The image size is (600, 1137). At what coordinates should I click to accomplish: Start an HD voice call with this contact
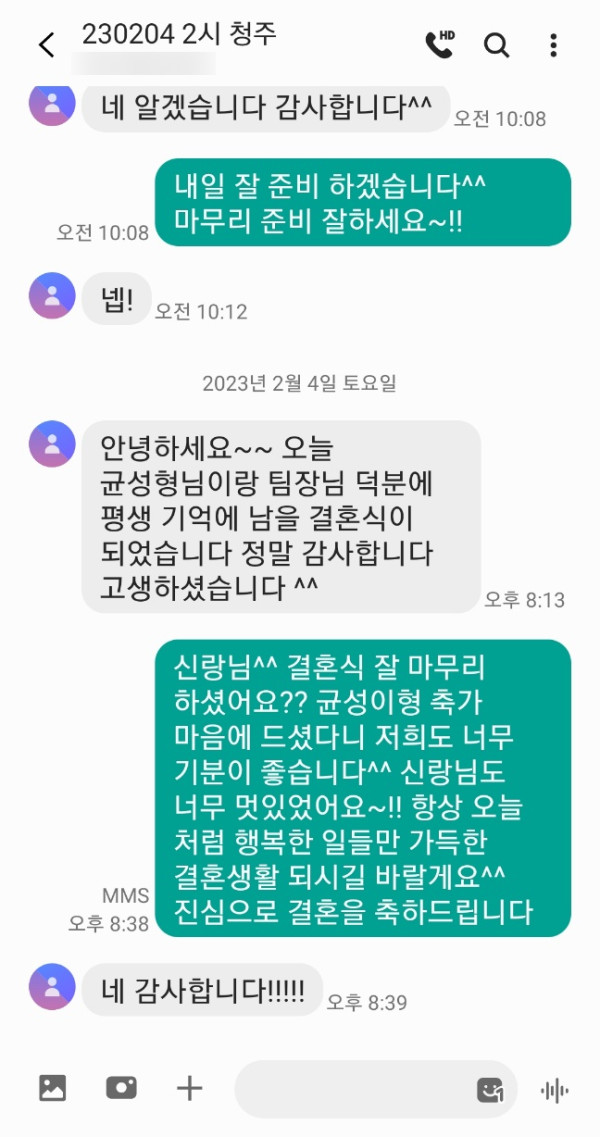click(439, 44)
